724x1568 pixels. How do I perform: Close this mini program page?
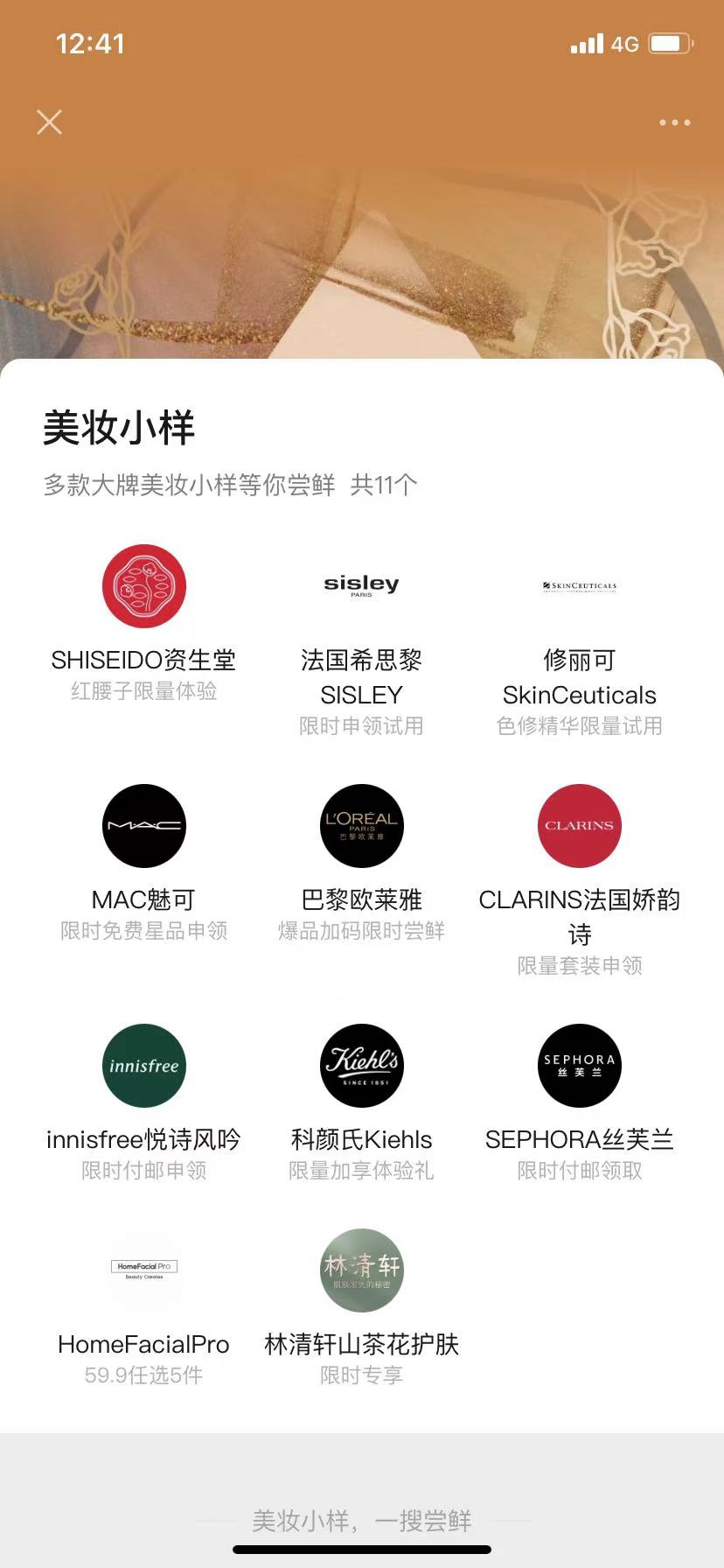[50, 122]
